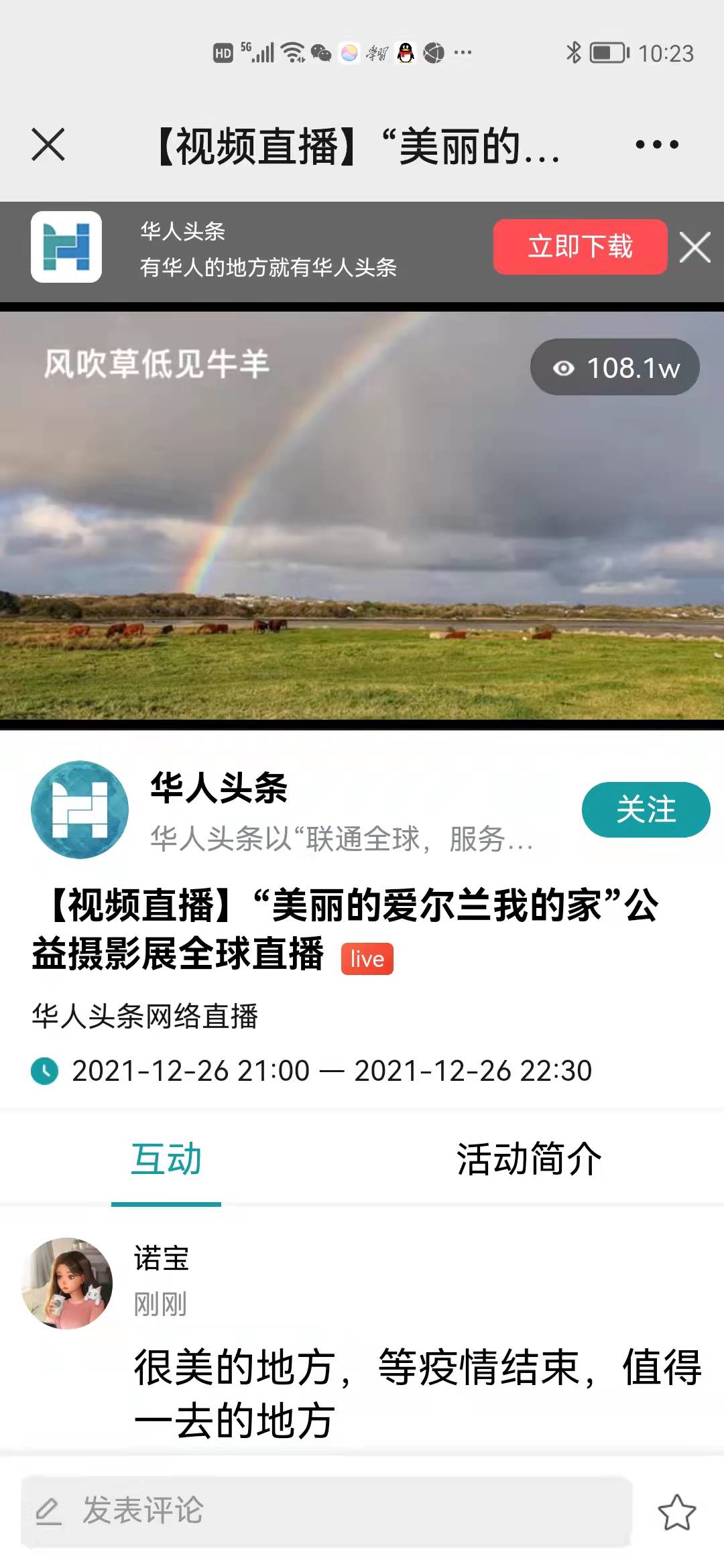Image resolution: width=724 pixels, height=1568 pixels.
Task: Open the QQ penguin icon in the status bar
Action: pos(405,54)
